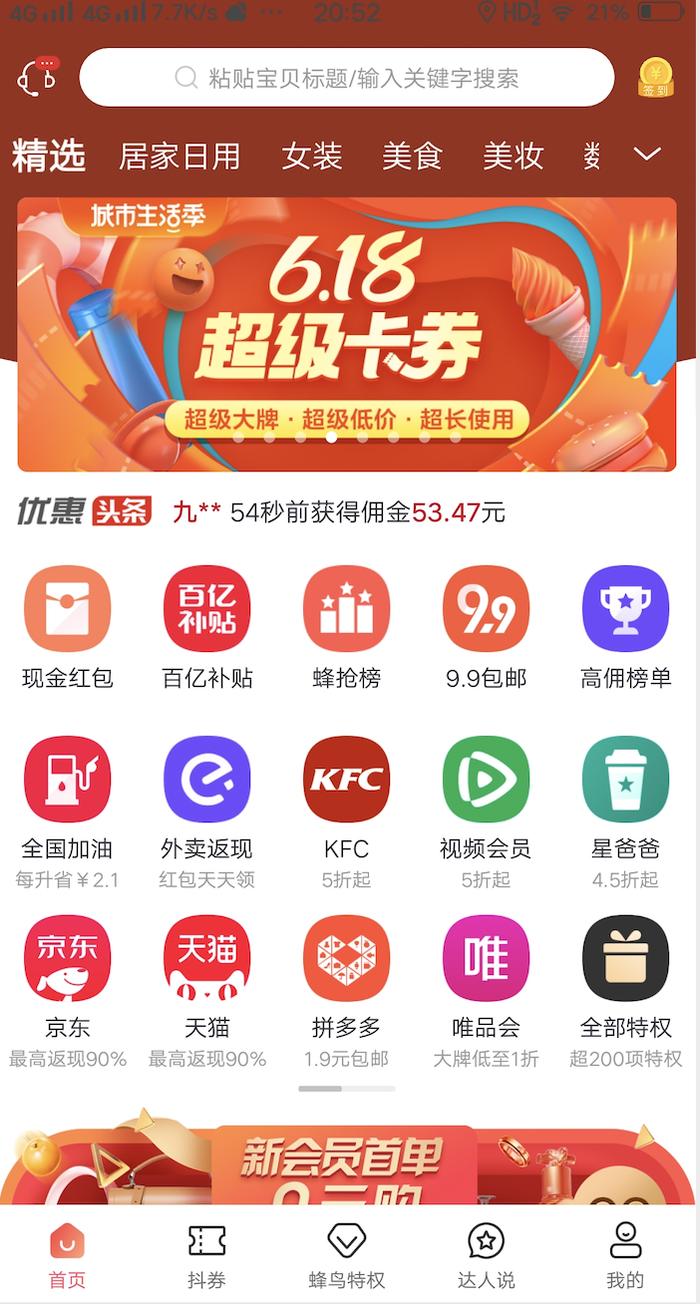The width and height of the screenshot is (700, 1304).
Task: Tap the search box for keywords
Action: (347, 78)
